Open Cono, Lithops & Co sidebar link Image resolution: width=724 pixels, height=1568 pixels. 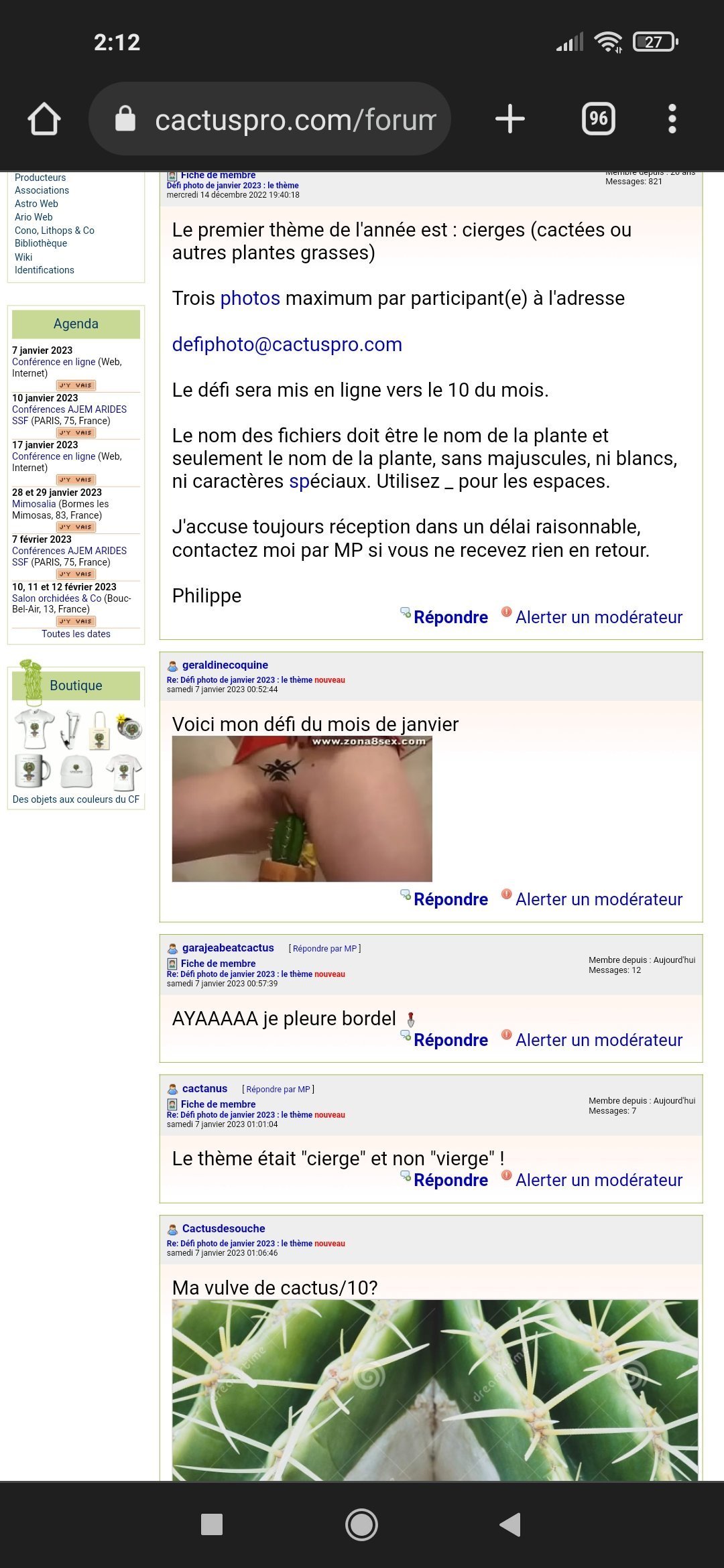[54, 231]
